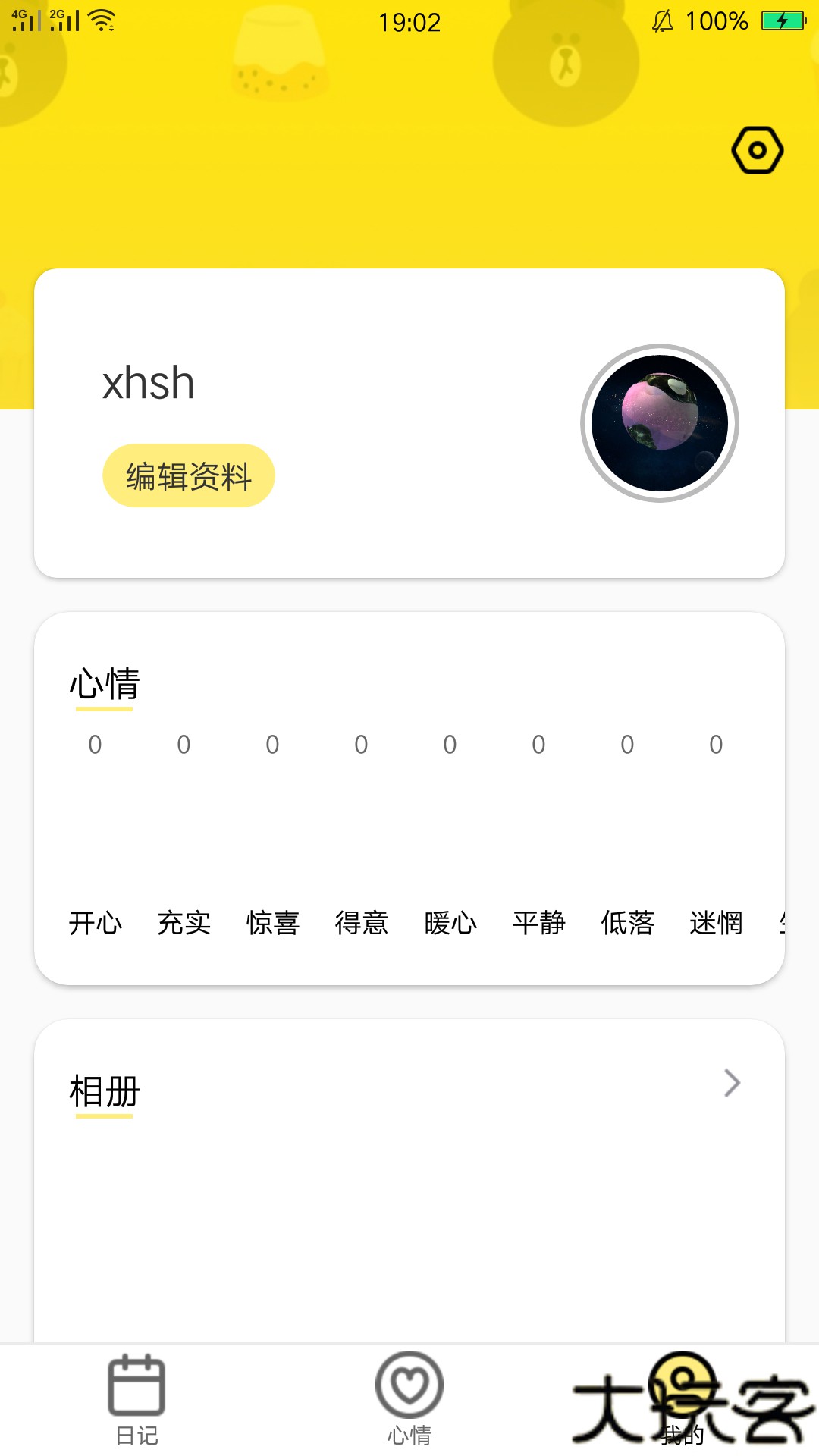Viewport: 819px width, 1456px height.
Task: Tap the username xhsh text
Action: (x=149, y=381)
